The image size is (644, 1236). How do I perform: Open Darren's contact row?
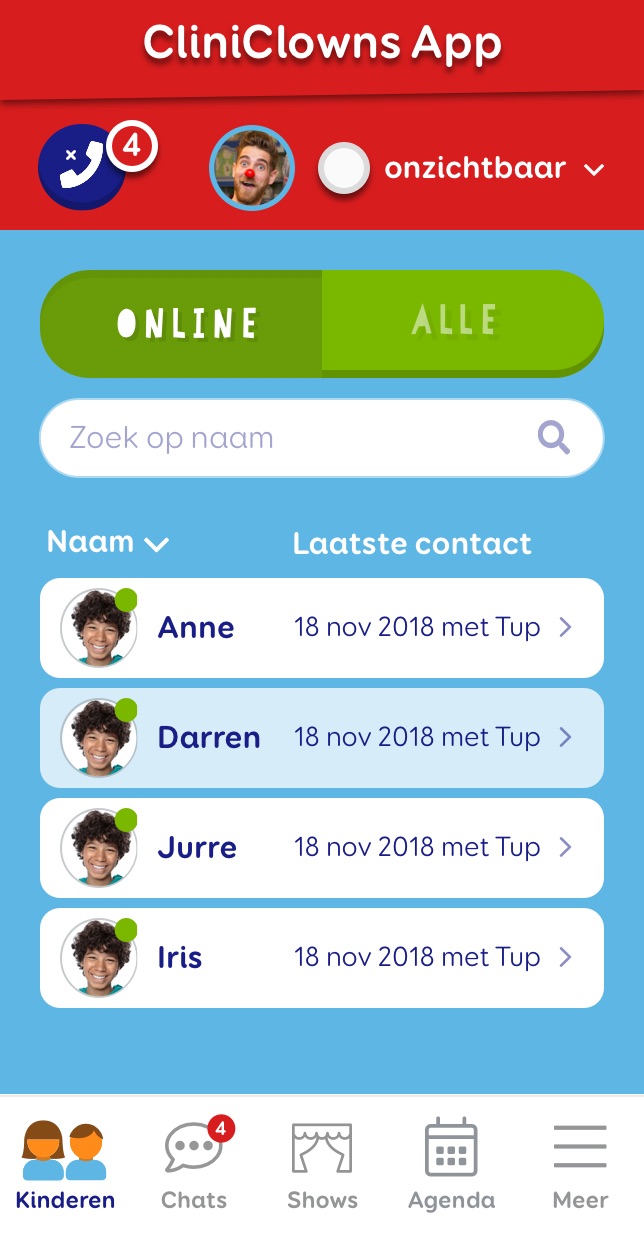[321, 738]
